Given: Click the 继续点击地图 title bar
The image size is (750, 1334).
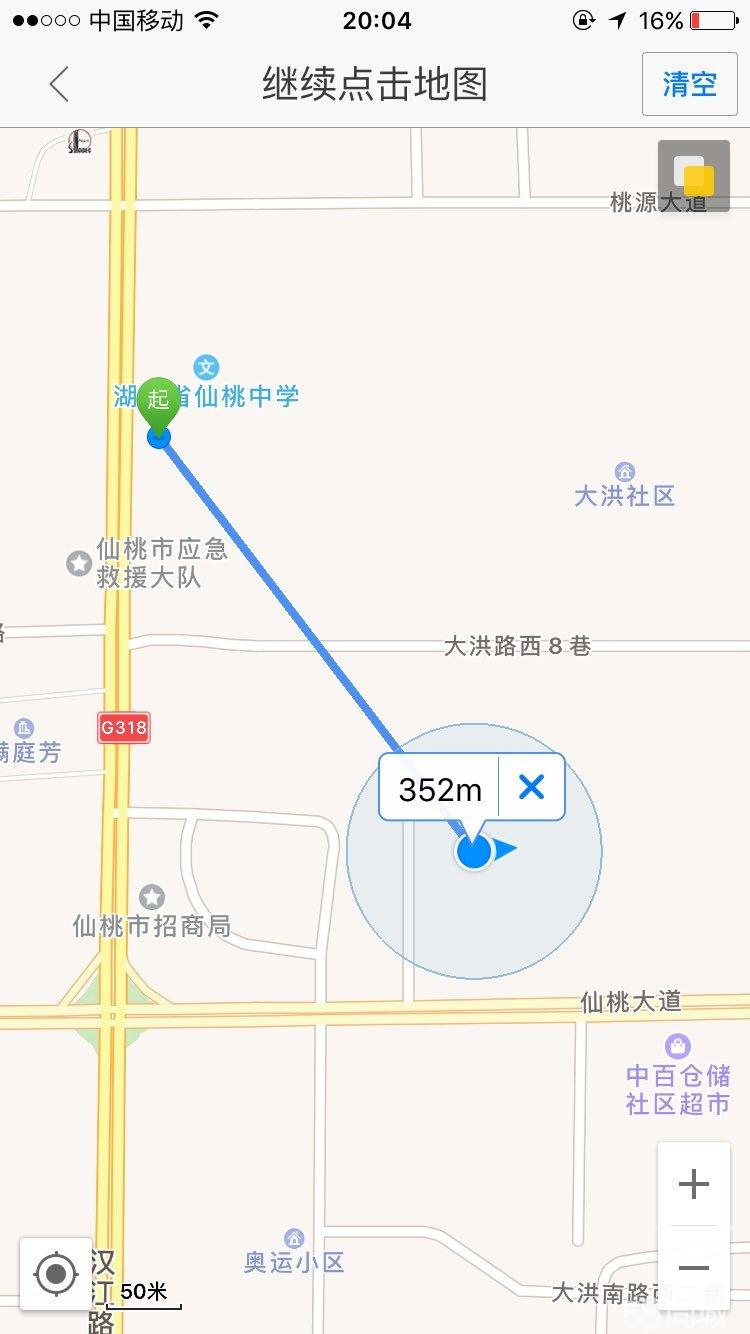Looking at the screenshot, I should coord(375,84).
